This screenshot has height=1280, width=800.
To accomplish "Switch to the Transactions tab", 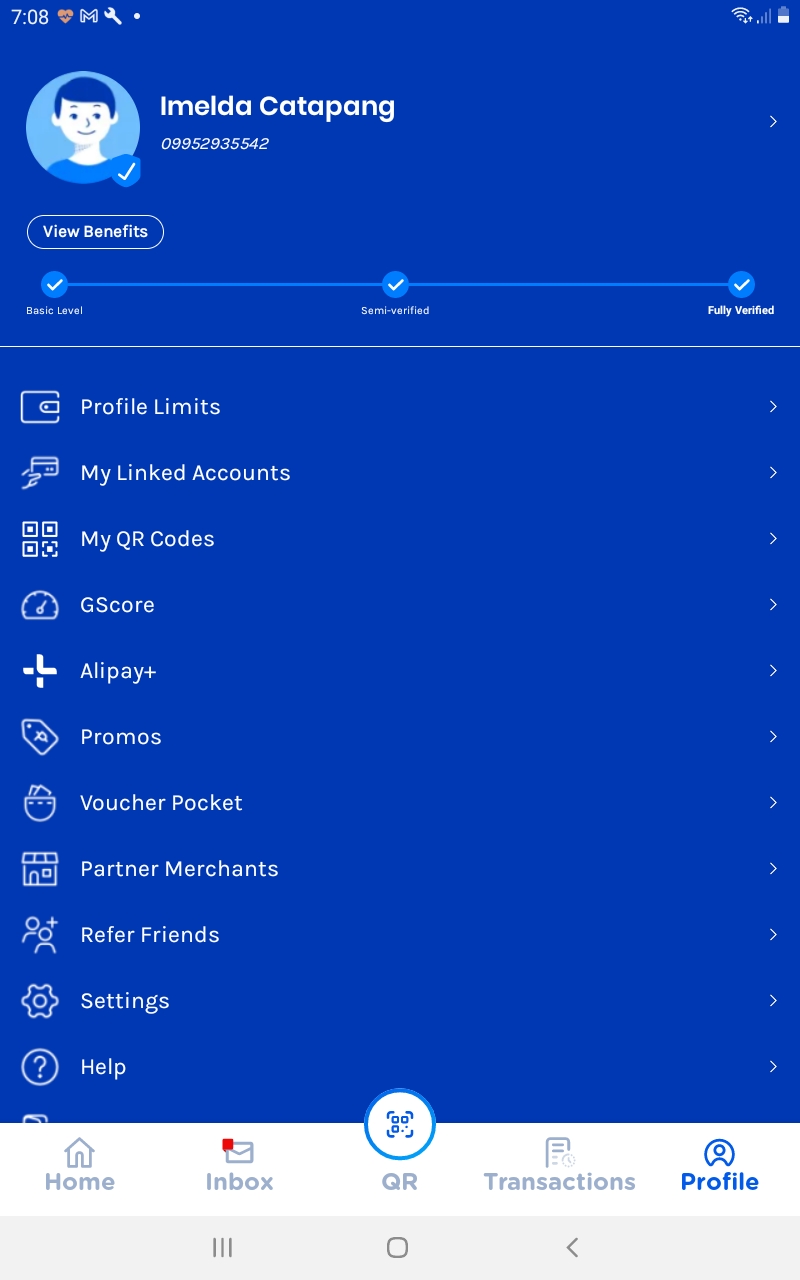I will tap(559, 1166).
